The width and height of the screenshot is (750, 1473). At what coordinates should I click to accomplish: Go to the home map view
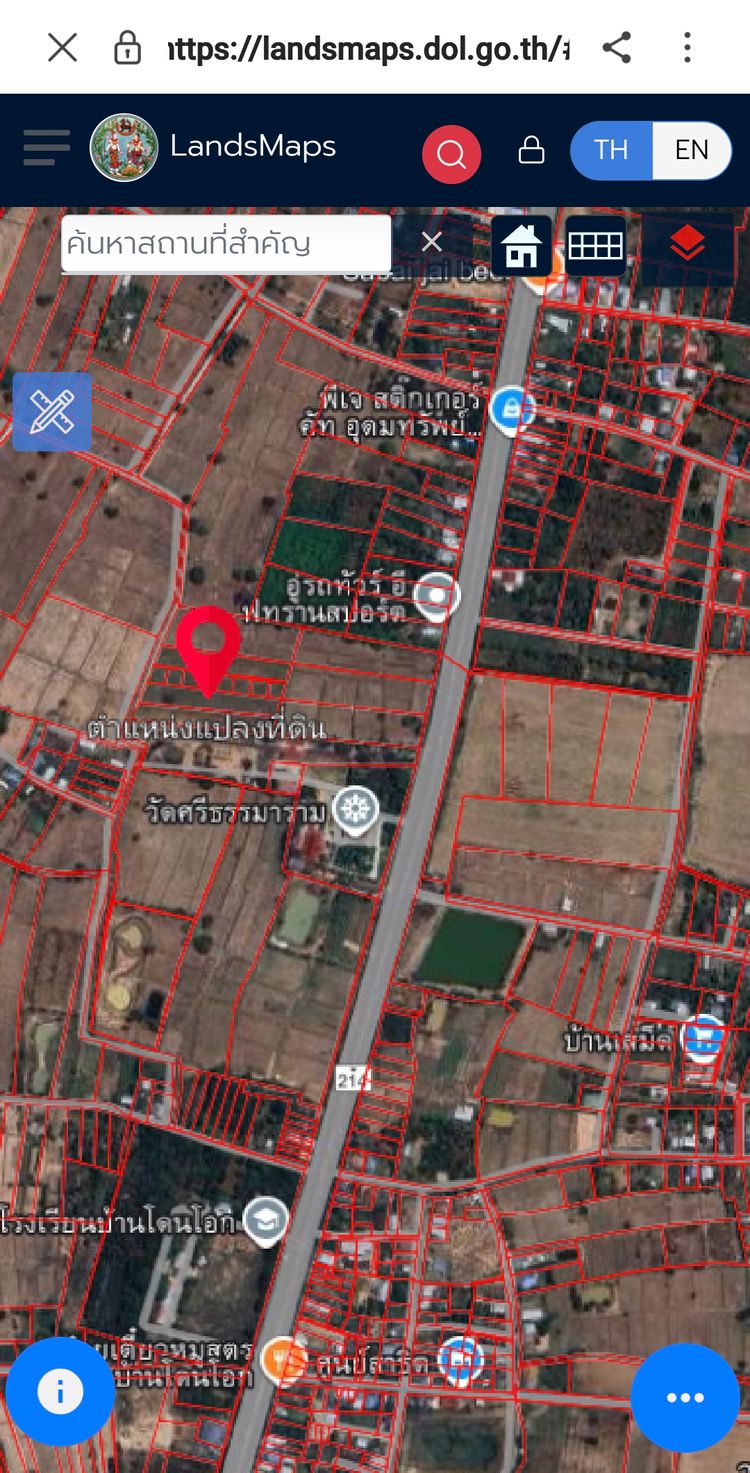[x=521, y=245]
